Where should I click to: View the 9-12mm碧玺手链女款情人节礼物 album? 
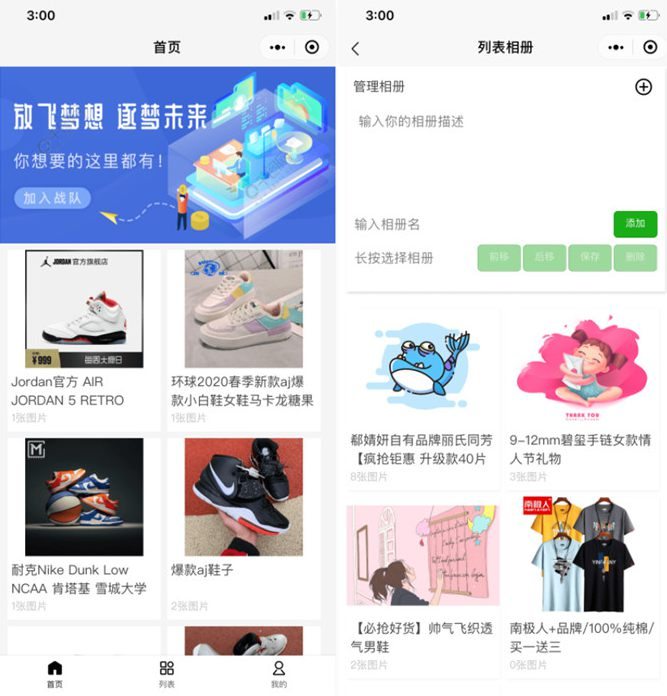pos(582,398)
